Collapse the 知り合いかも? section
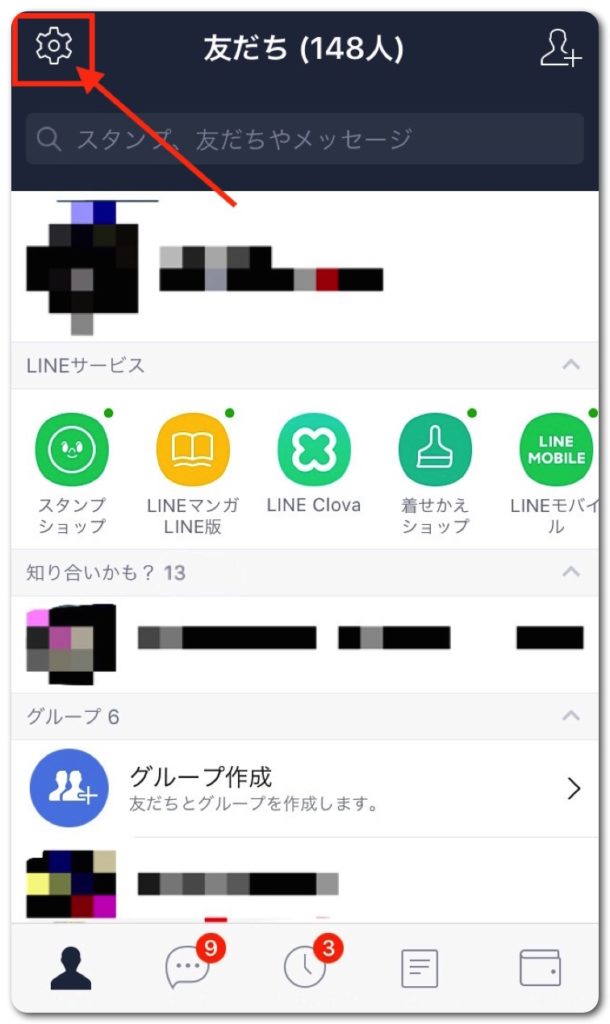 [571, 572]
